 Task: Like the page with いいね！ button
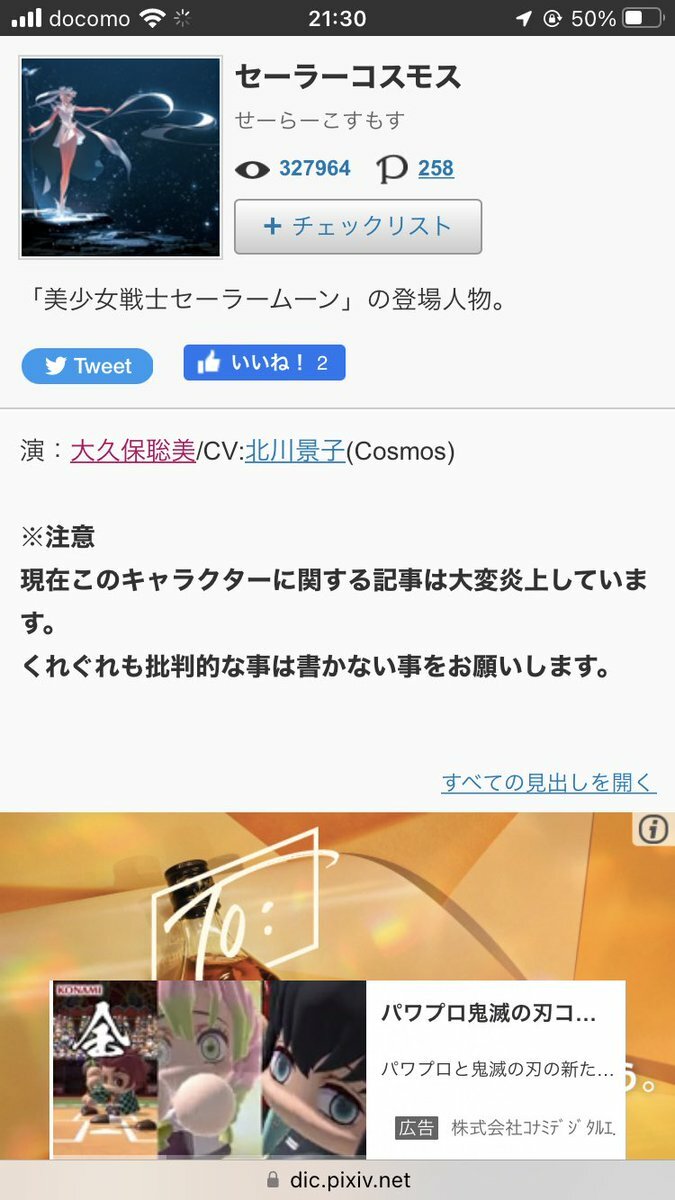264,363
